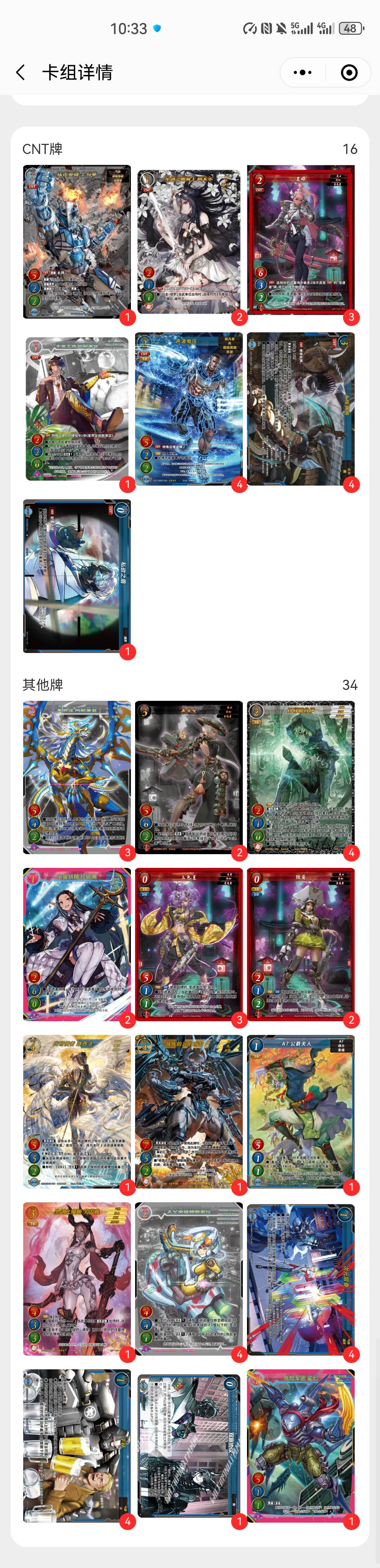View the 芝樱 card in CNT牌

tap(300, 241)
